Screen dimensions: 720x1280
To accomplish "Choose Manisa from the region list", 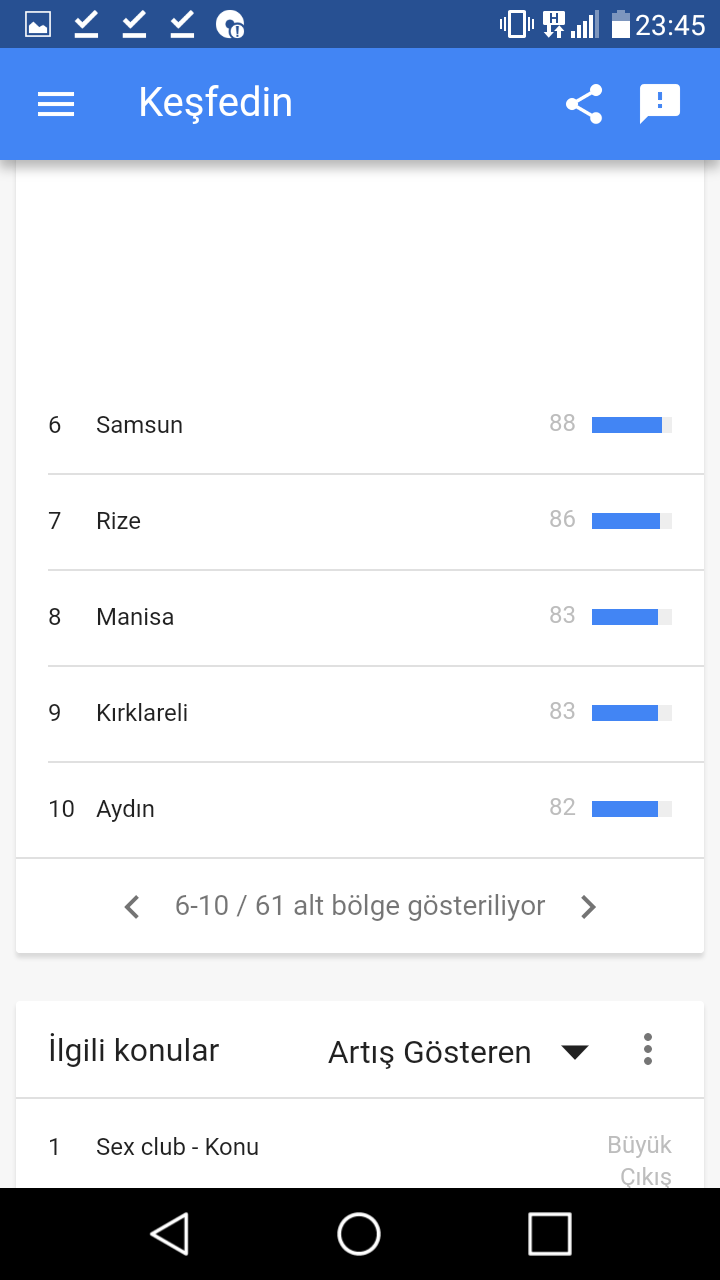I will [360, 617].
